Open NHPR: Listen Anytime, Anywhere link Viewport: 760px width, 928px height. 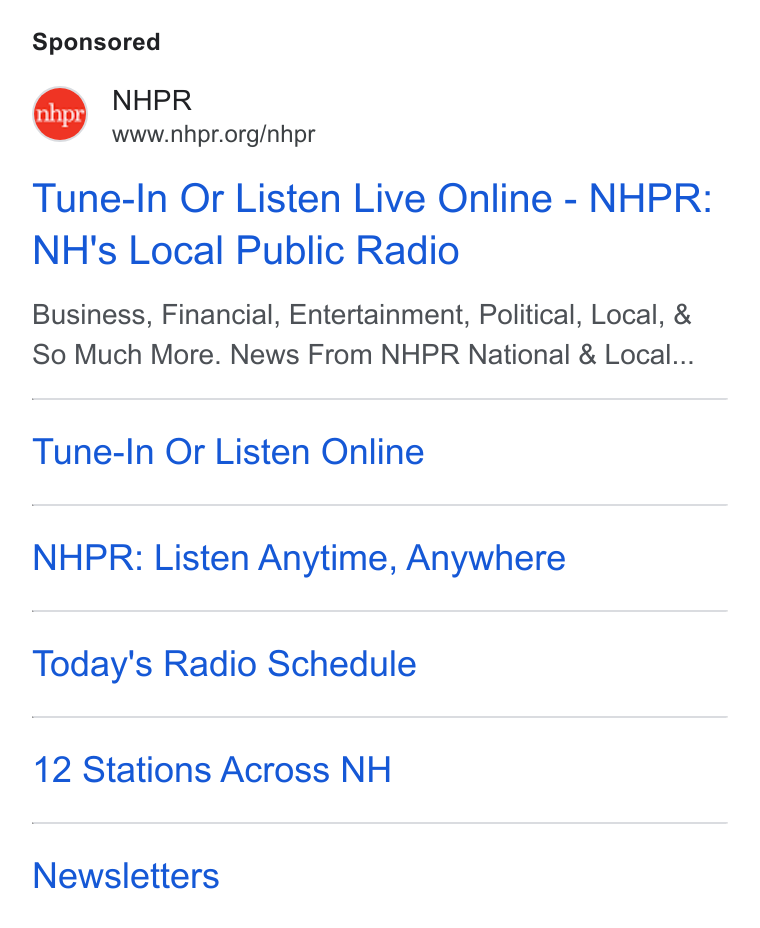[x=299, y=558]
